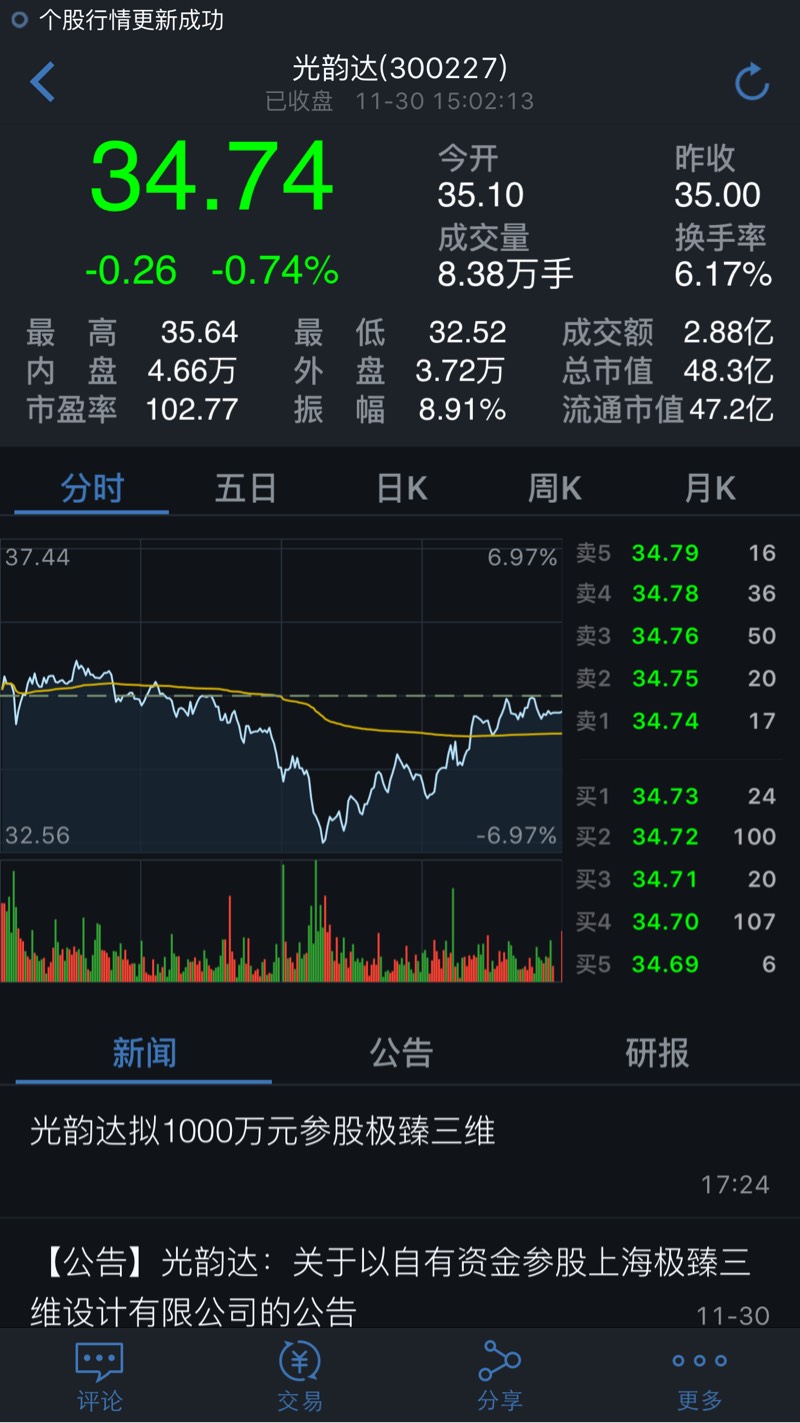The image size is (800, 1423).
Task: Open 评论 comments
Action: pos(99,1377)
